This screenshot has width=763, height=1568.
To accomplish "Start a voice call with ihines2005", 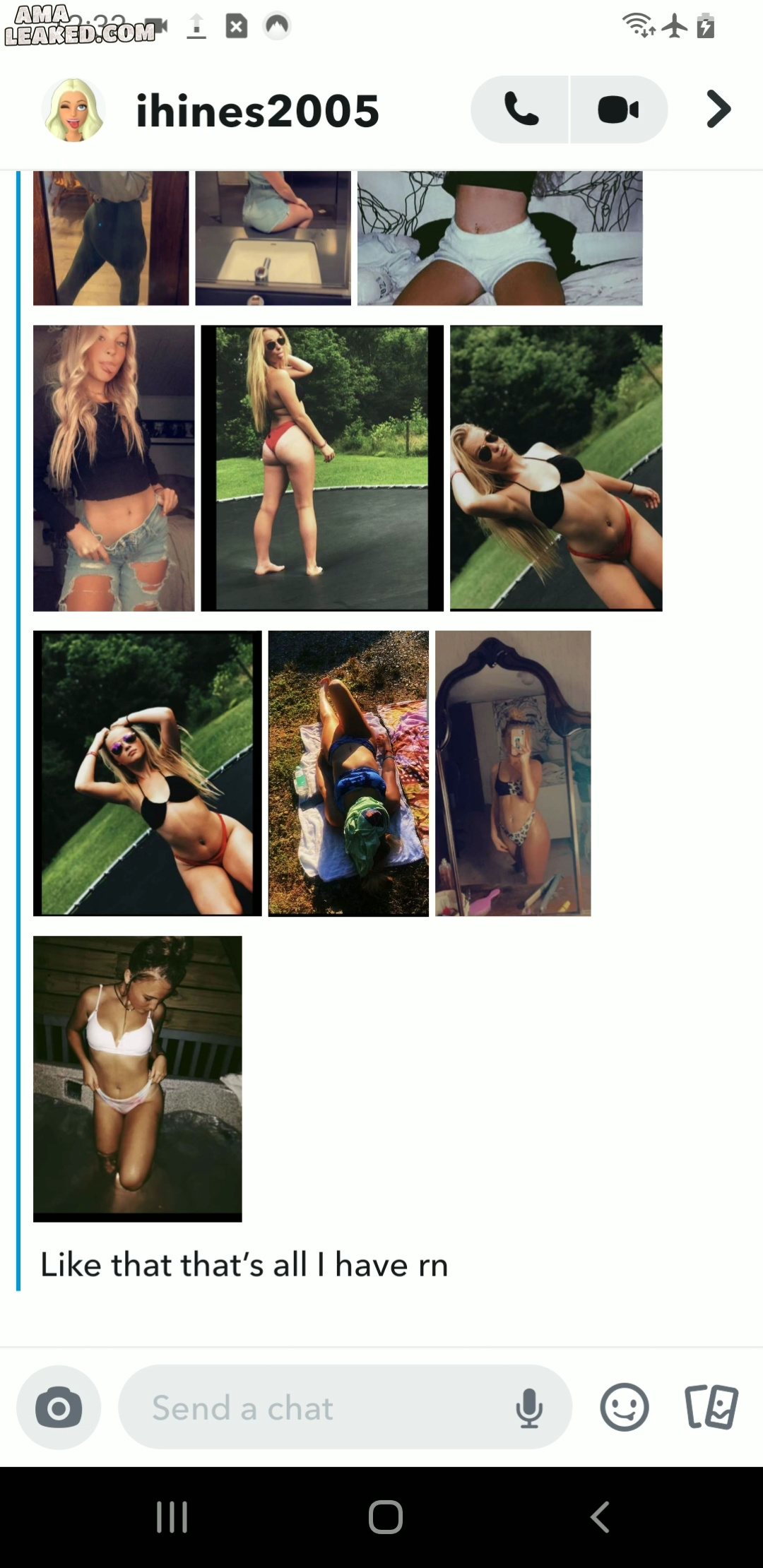I will (520, 109).
